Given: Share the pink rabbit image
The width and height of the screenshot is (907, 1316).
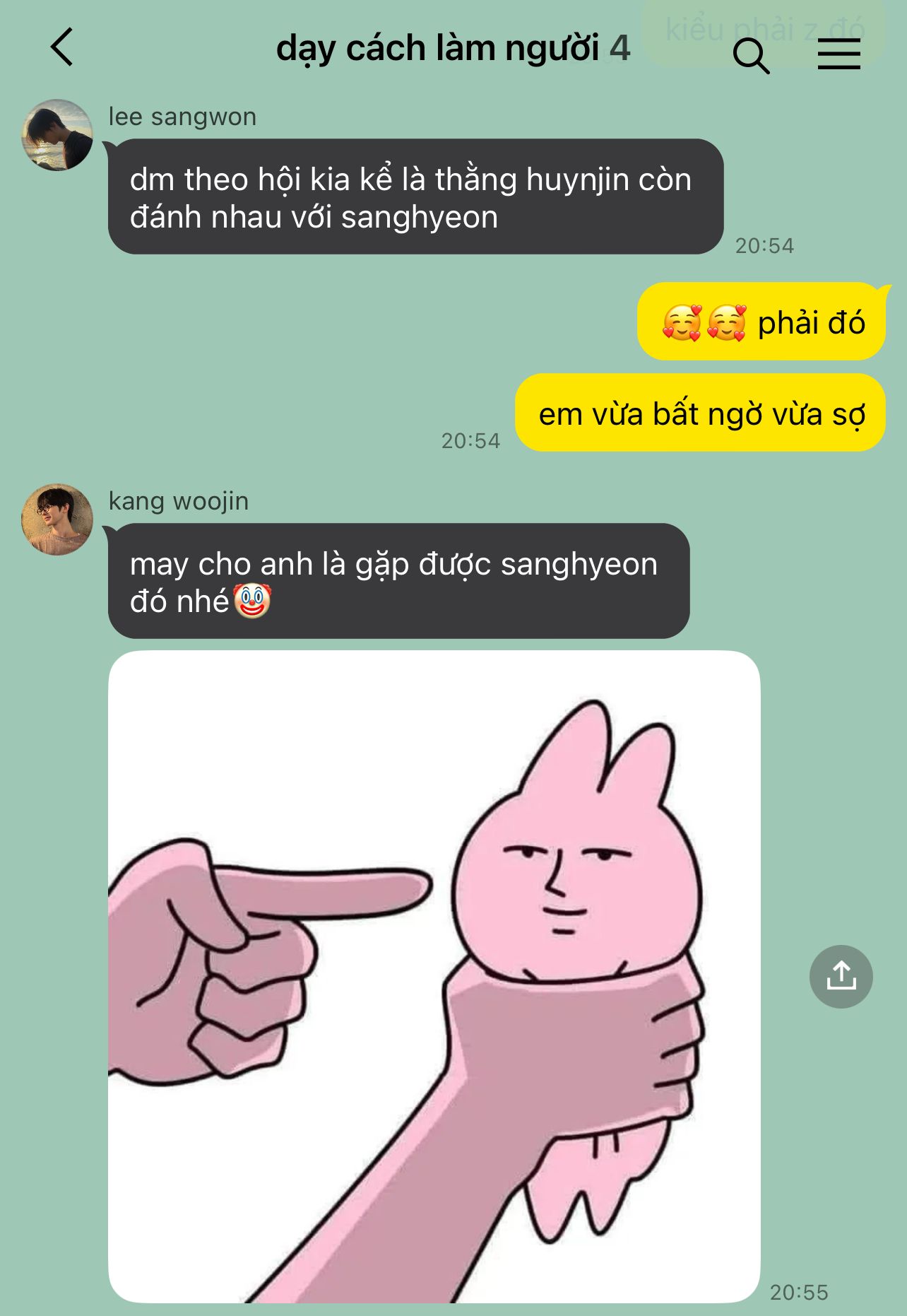Looking at the screenshot, I should pyautogui.click(x=841, y=977).
